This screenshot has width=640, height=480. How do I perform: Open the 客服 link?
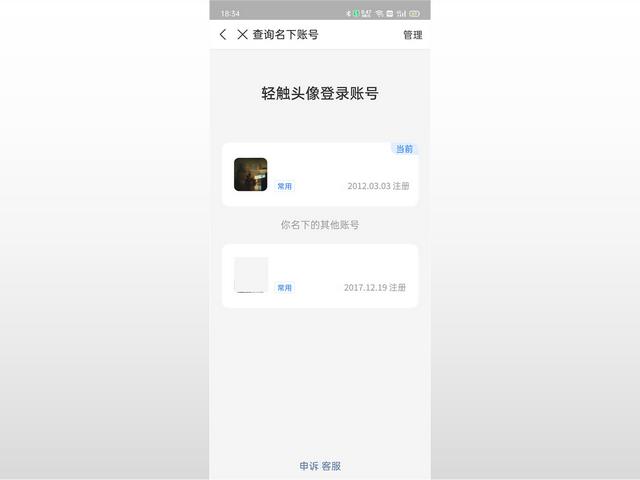331,466
